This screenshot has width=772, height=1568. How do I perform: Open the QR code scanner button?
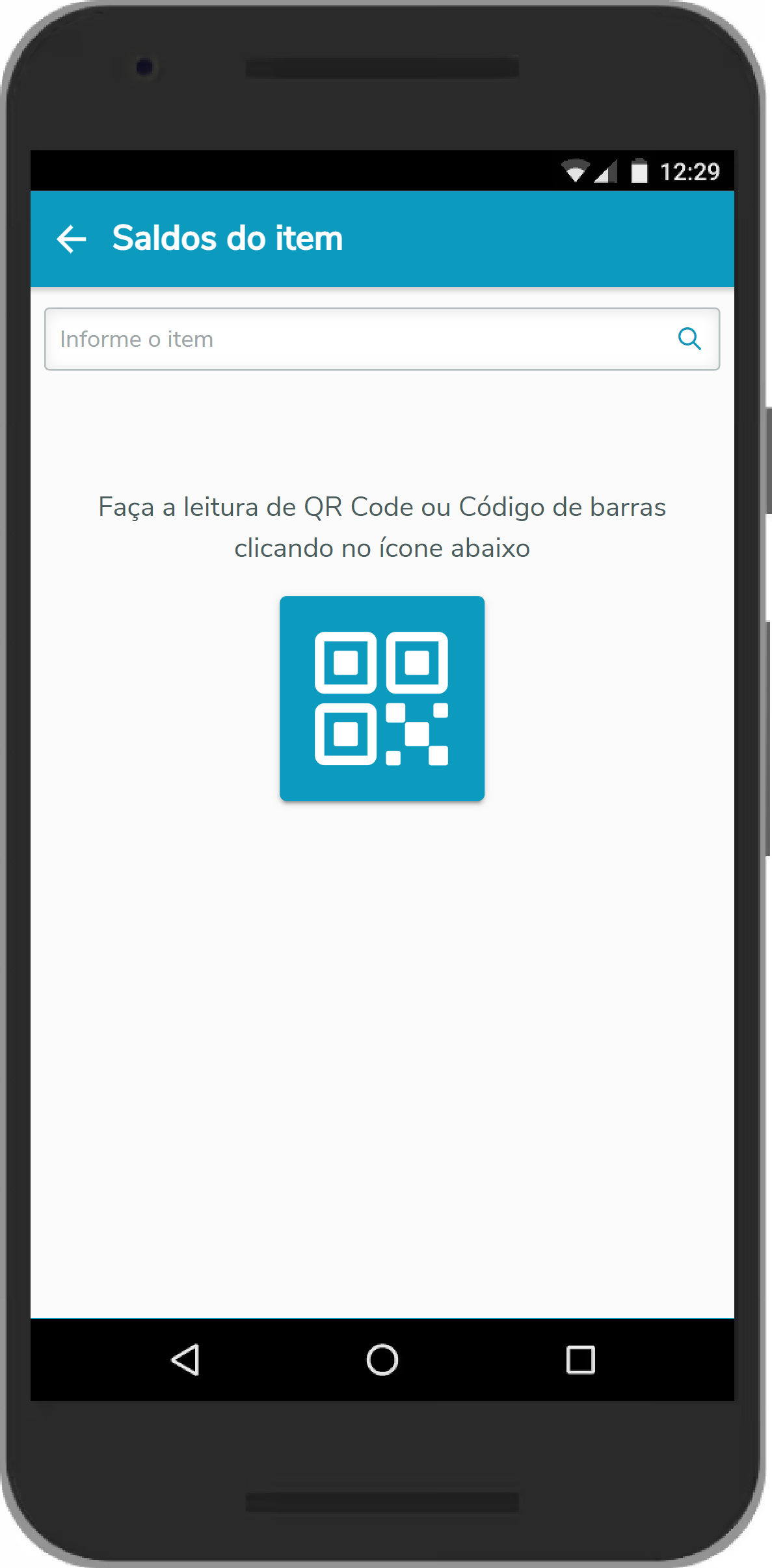pos(382,698)
